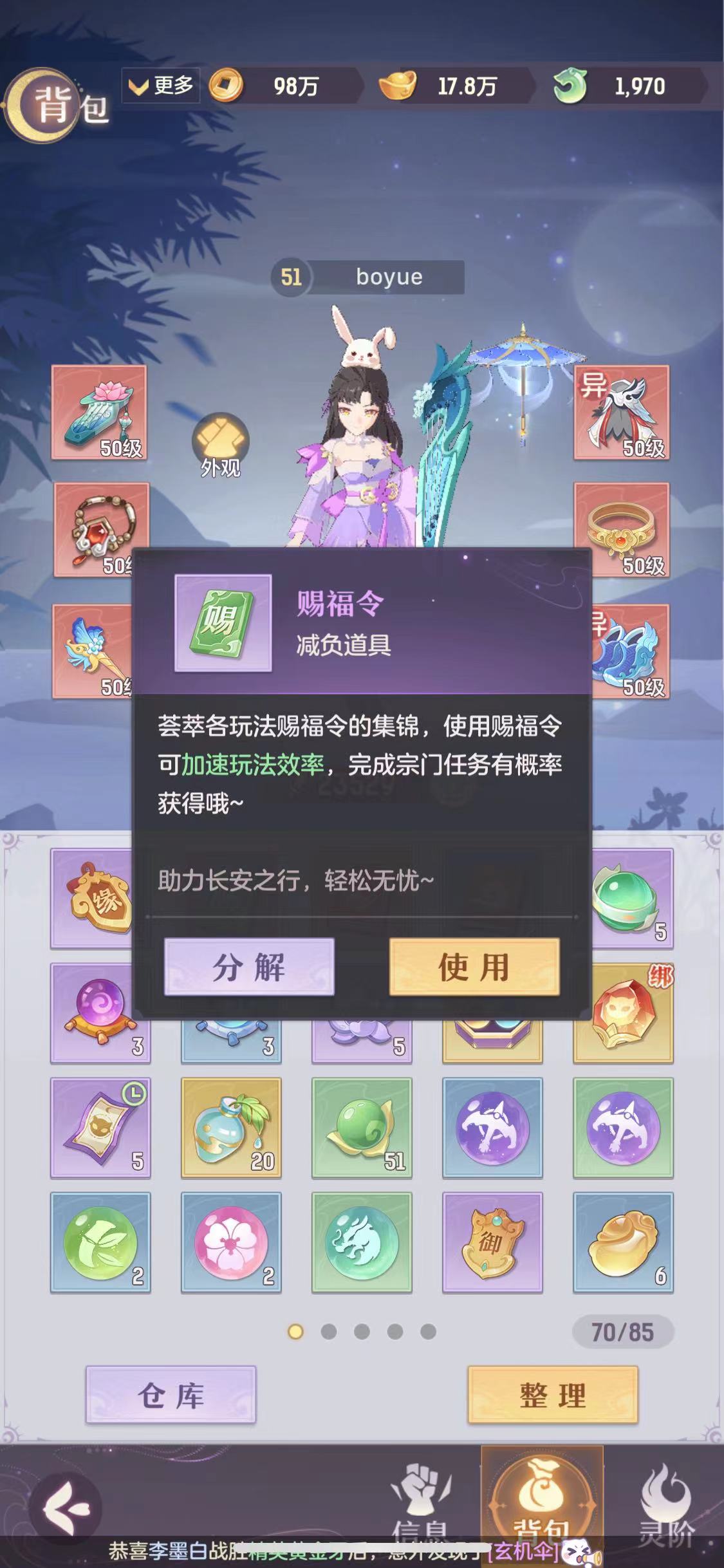Use the 赐福令 item
Screen dimensions: 724x1568
[474, 966]
